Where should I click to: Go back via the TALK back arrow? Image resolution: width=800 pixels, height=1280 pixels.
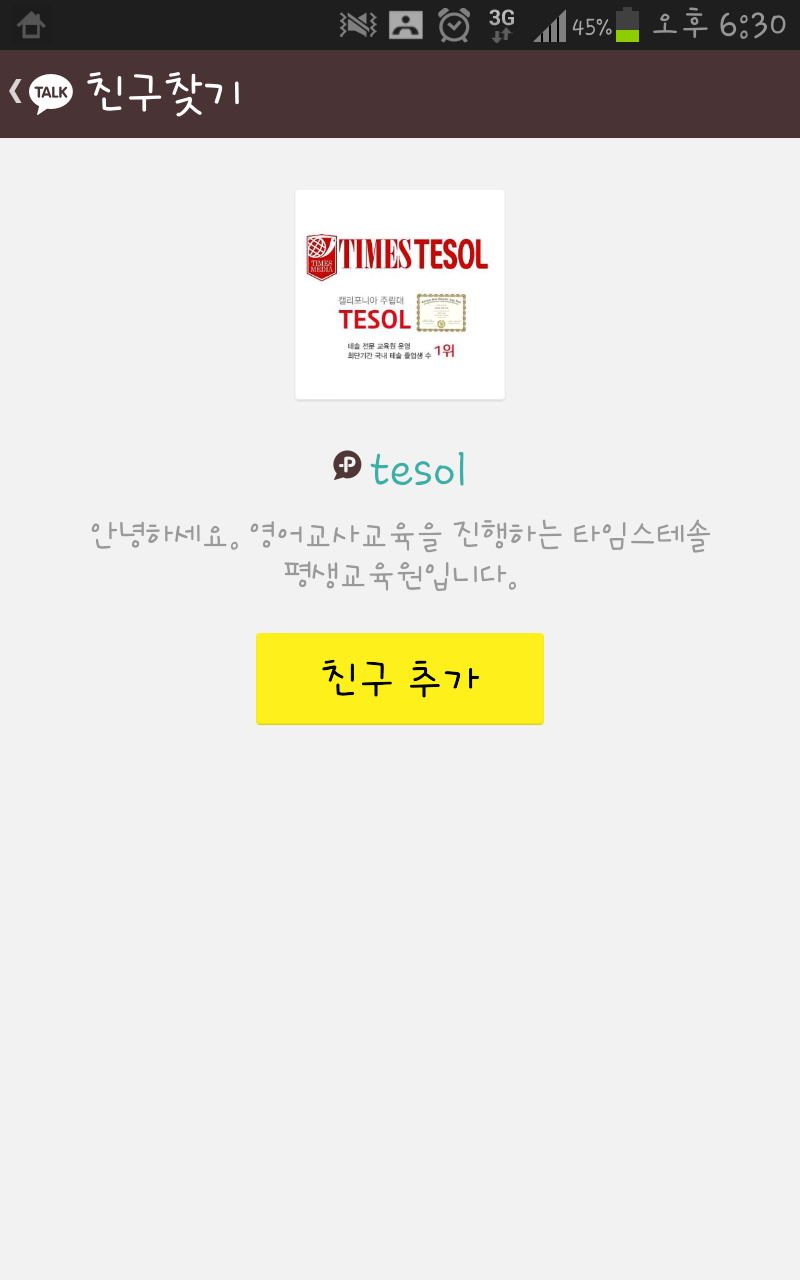click(40, 93)
